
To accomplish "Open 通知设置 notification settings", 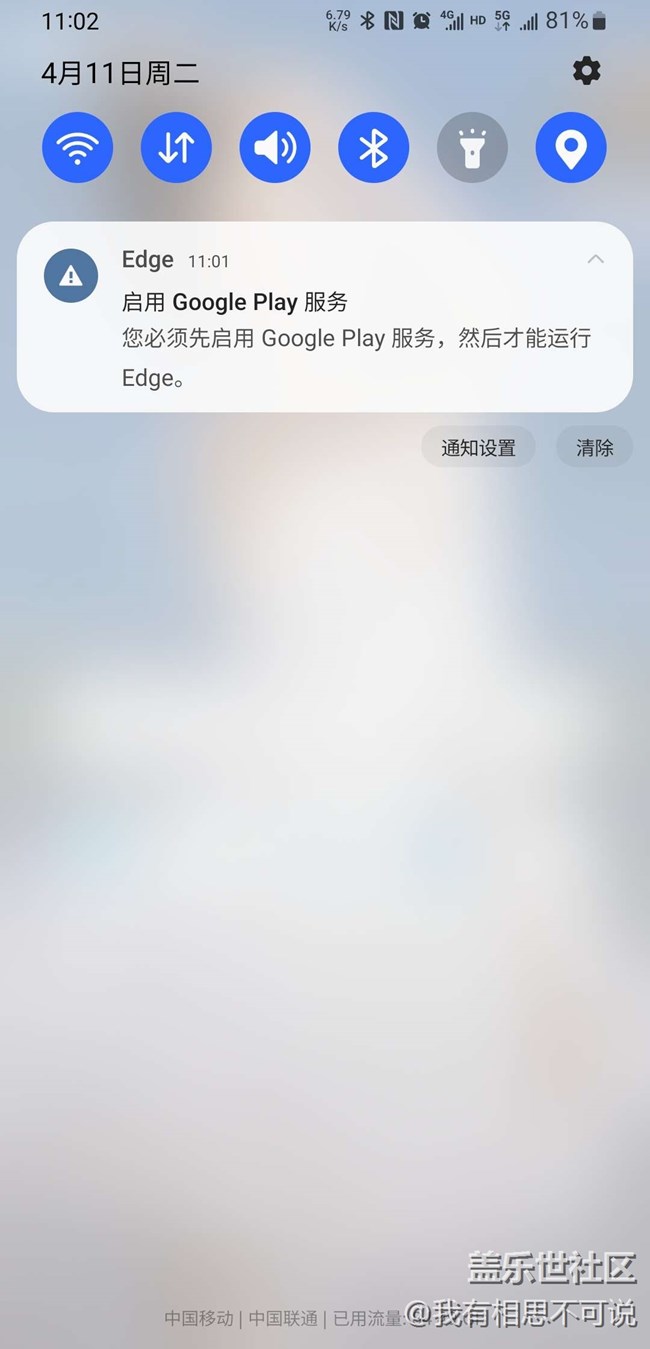I will coord(478,448).
